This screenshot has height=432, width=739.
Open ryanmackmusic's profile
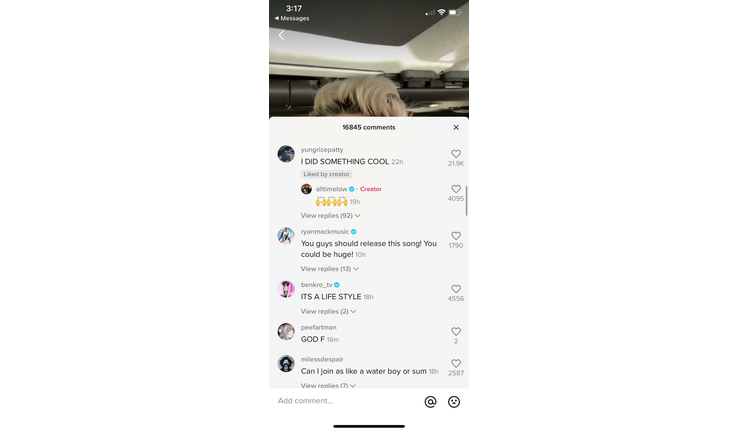pos(286,236)
